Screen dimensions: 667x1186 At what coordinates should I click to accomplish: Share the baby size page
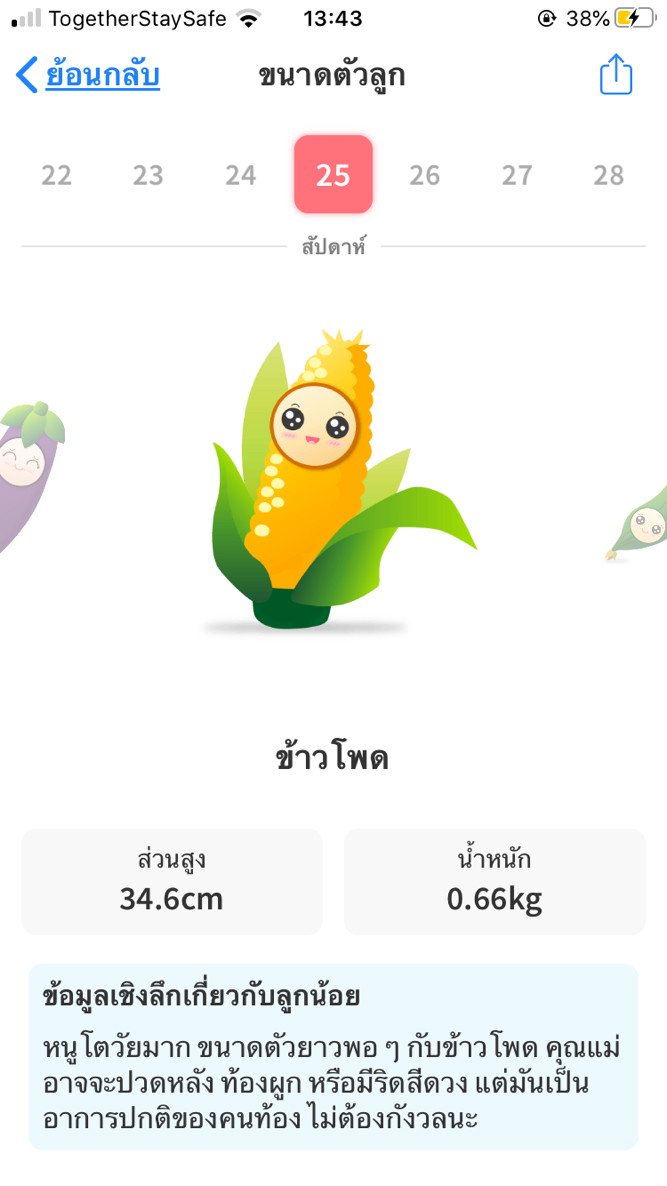point(615,75)
